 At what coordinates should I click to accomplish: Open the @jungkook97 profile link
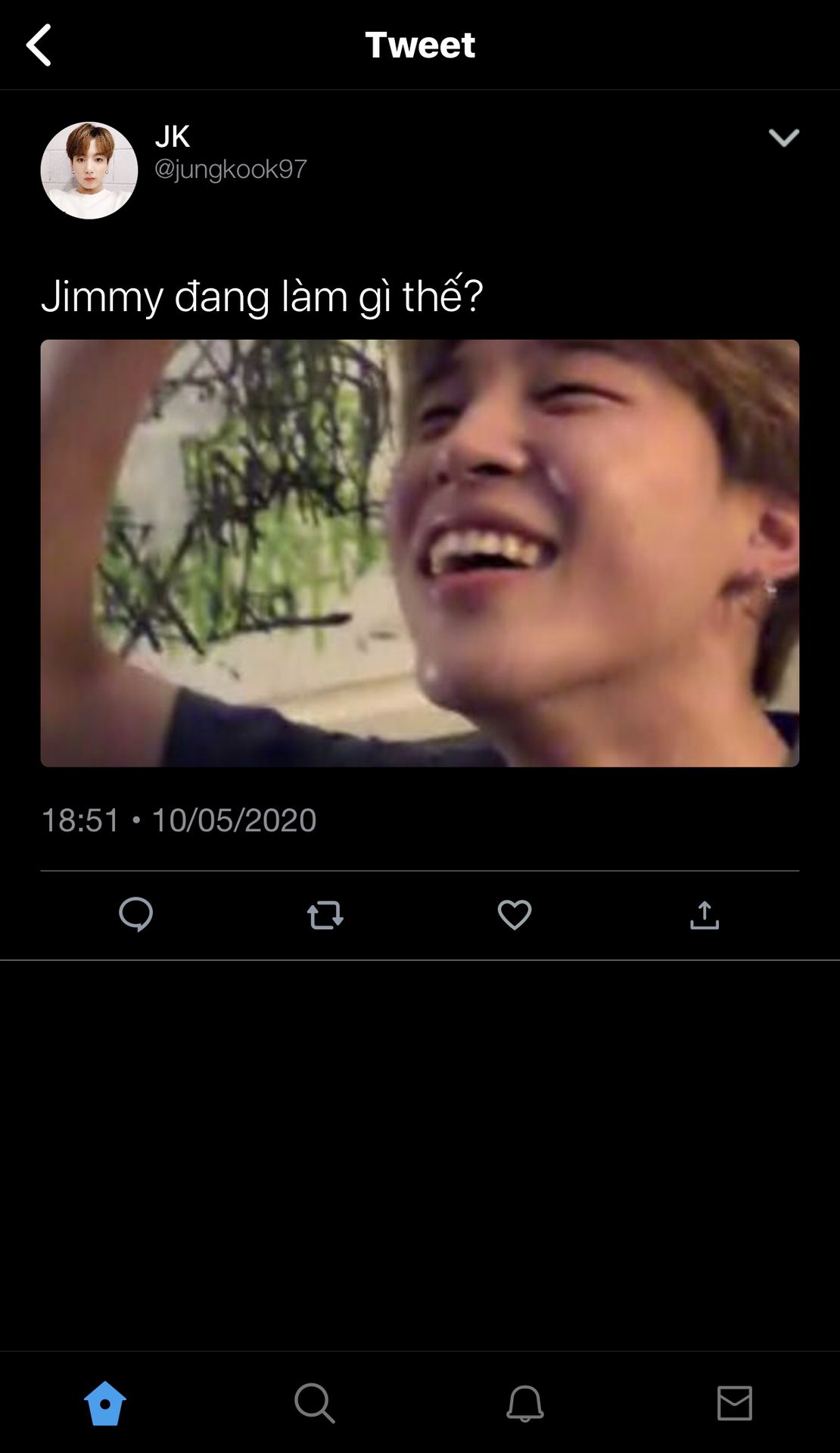[x=230, y=169]
